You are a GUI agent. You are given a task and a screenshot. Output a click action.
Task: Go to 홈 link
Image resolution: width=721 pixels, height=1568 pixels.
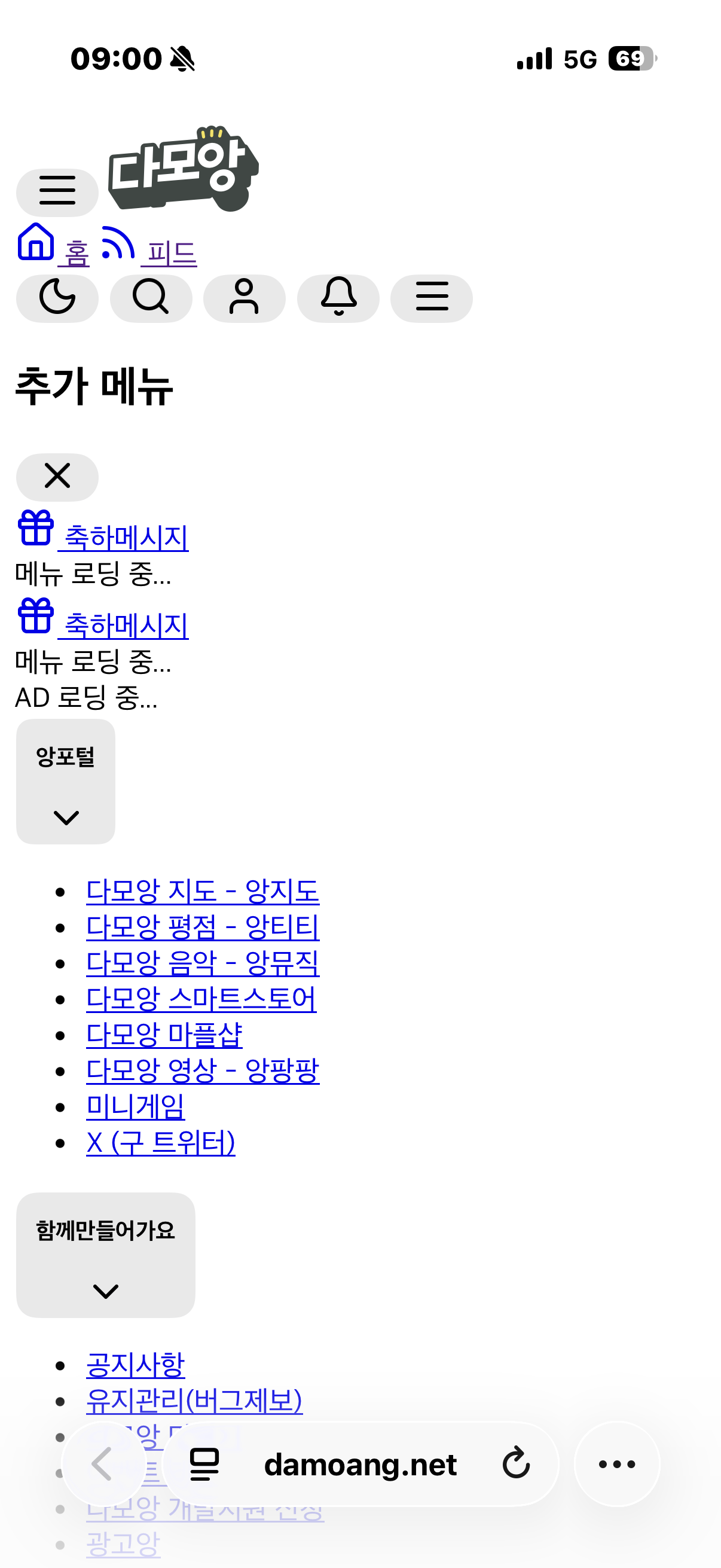pos(54,246)
